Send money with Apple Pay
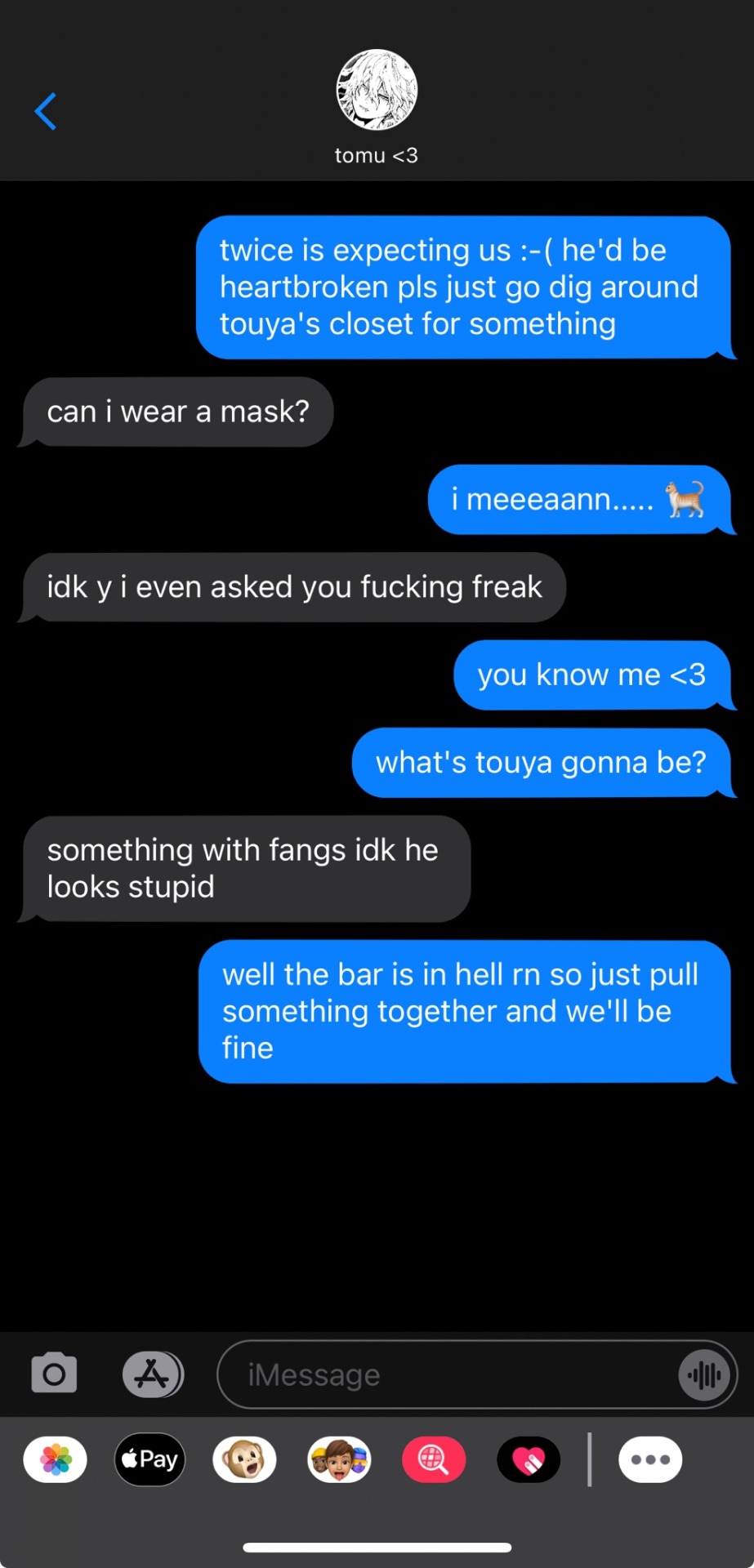 [149, 1459]
